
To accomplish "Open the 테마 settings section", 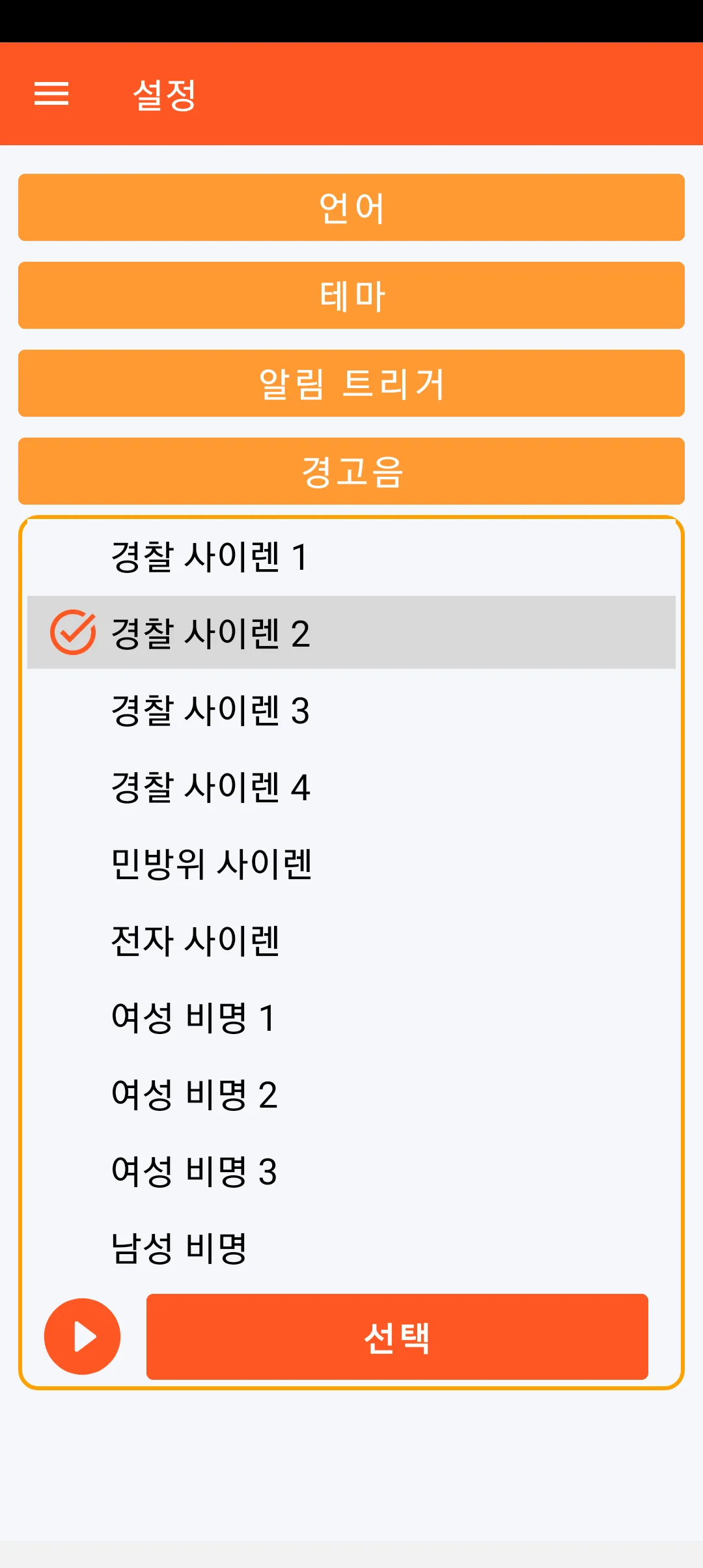I will pyautogui.click(x=351, y=296).
